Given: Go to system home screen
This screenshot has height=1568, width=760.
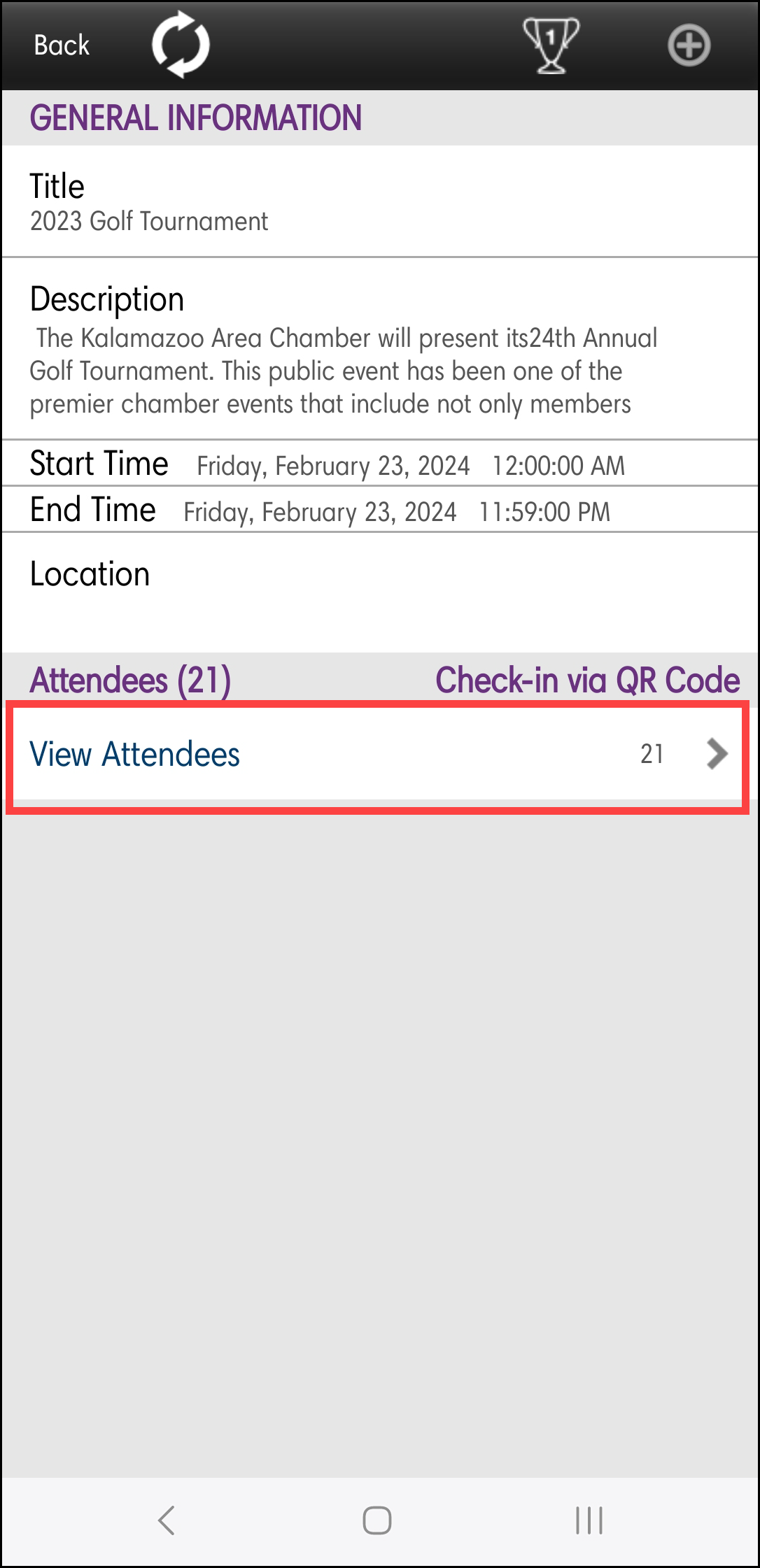Looking at the screenshot, I should [x=377, y=1520].
